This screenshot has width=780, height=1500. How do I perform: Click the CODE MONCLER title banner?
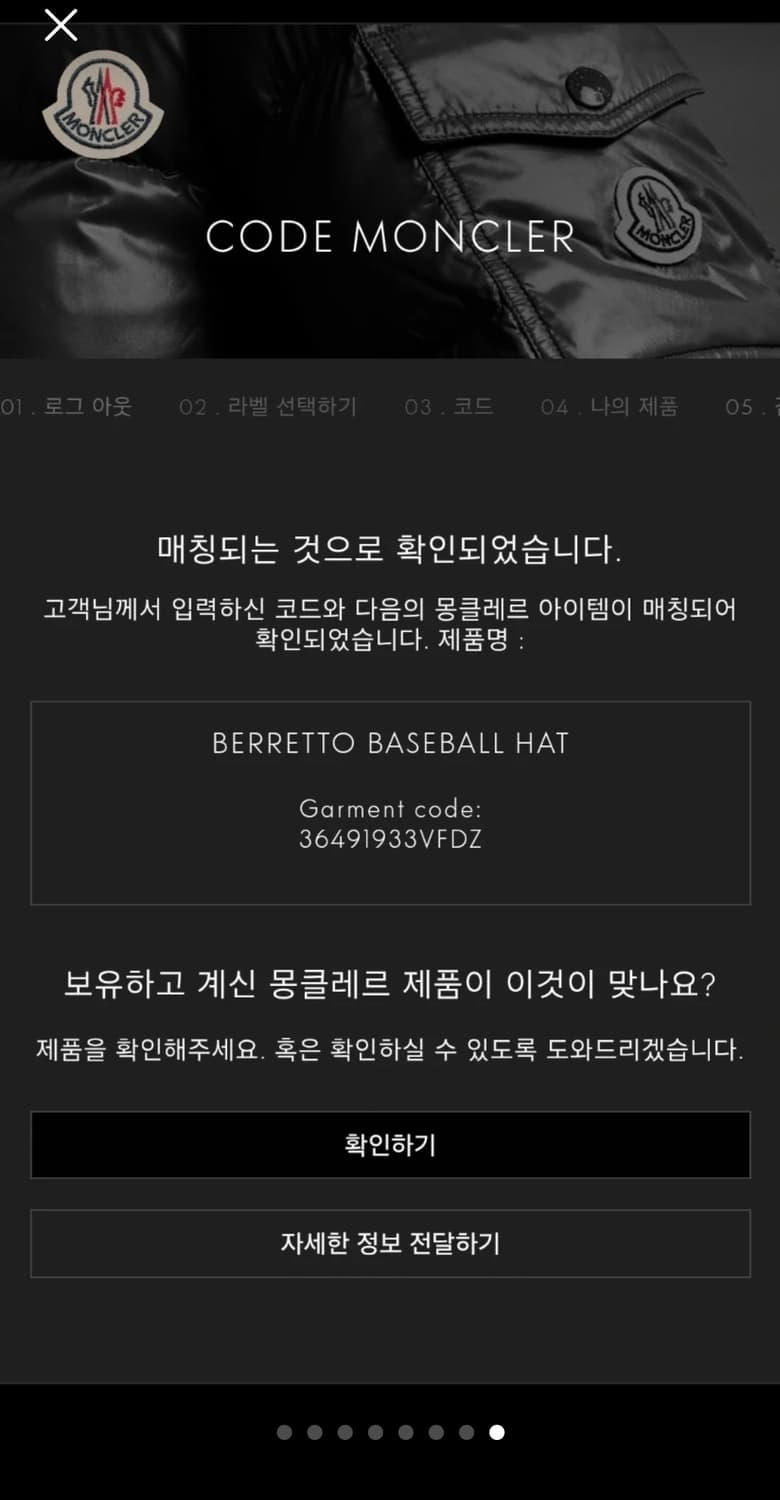coord(390,236)
